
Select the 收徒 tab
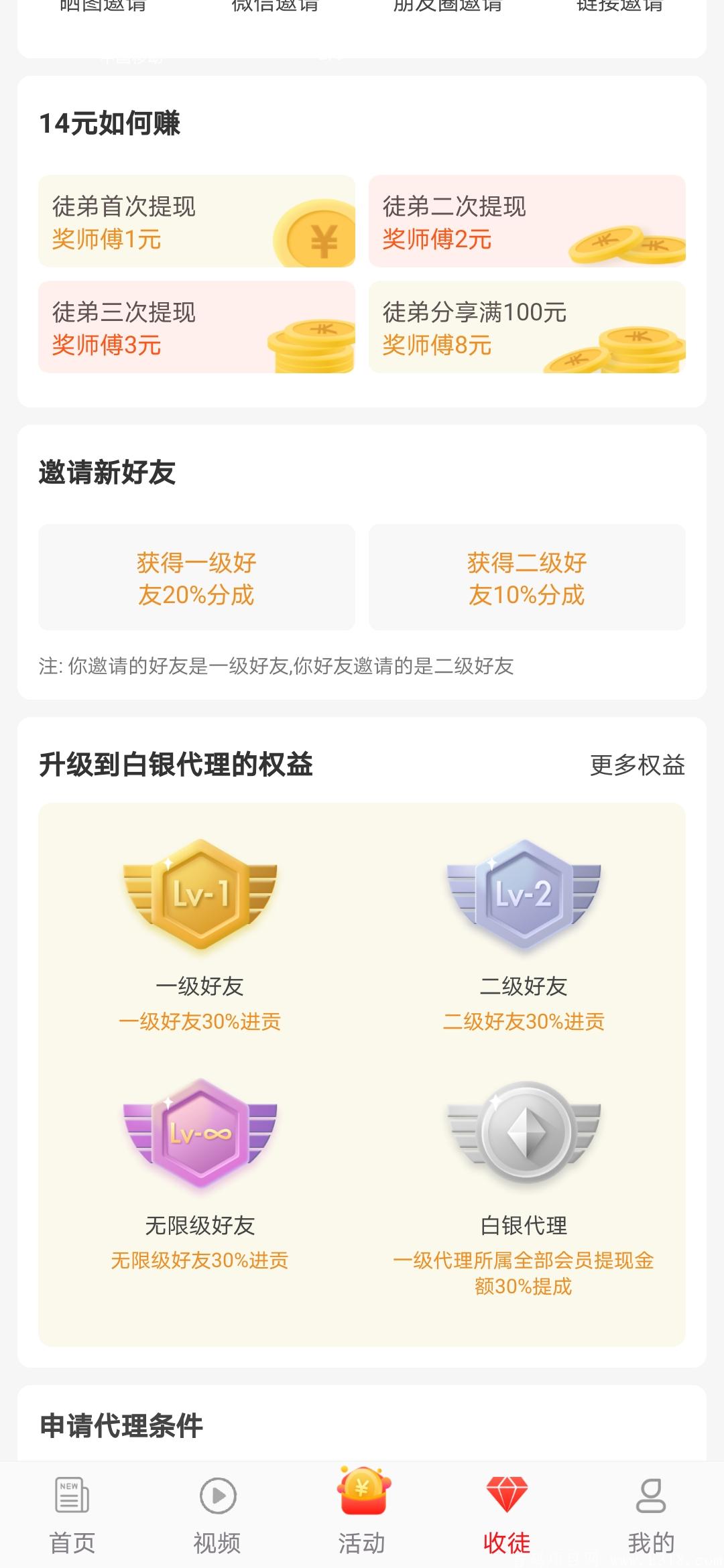point(507,1514)
